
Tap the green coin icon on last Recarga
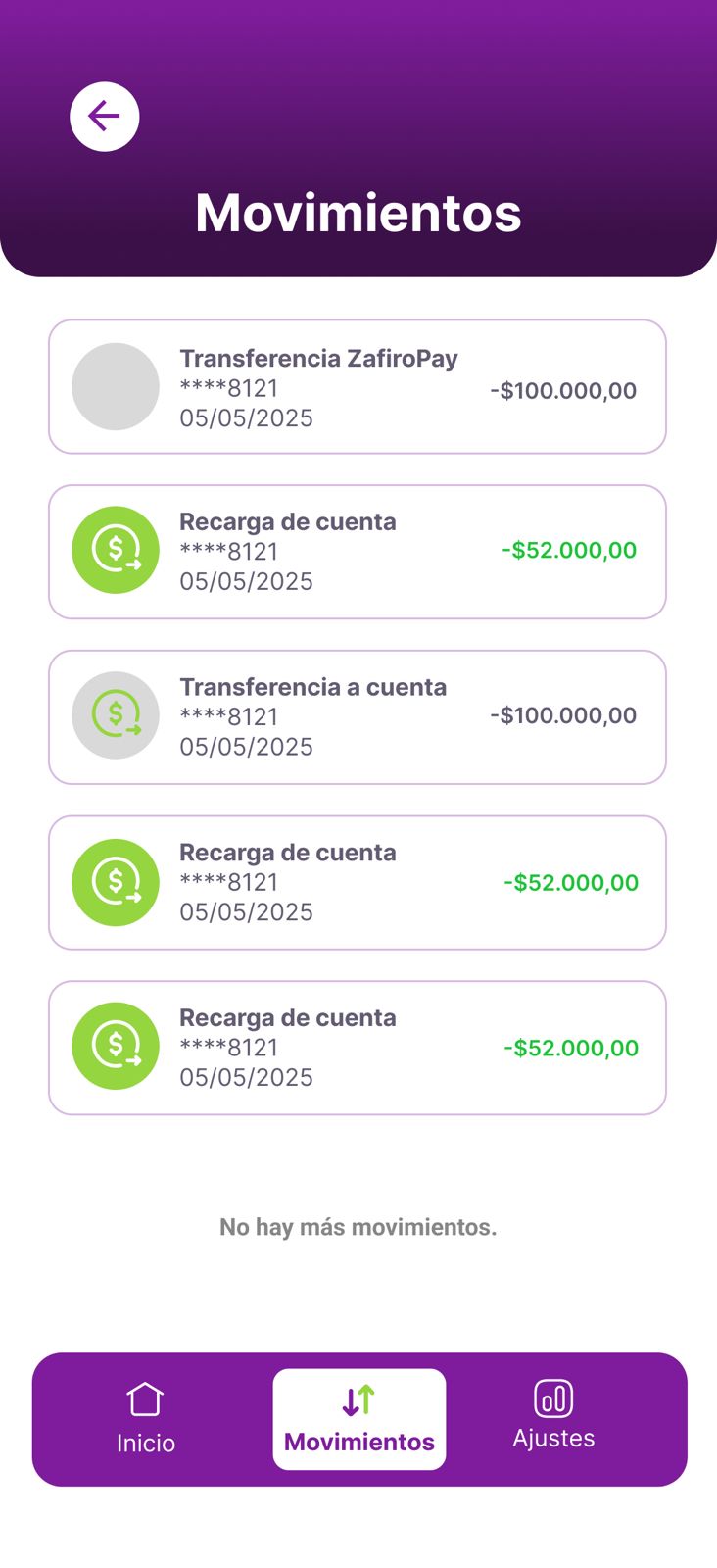point(116,1047)
